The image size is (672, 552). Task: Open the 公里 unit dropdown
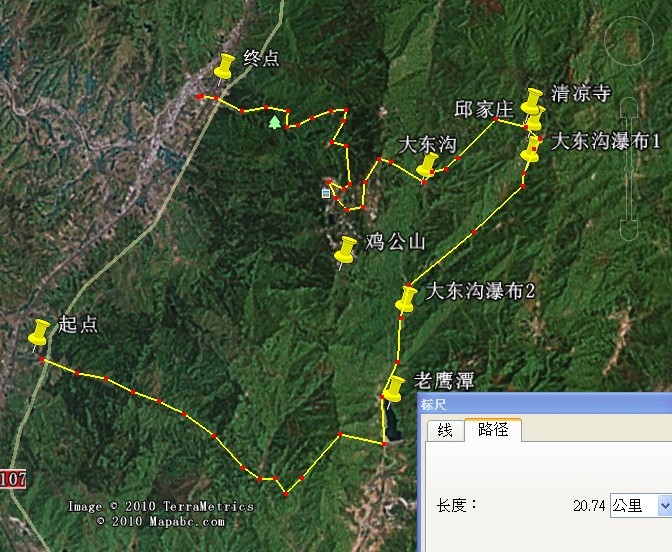click(664, 506)
